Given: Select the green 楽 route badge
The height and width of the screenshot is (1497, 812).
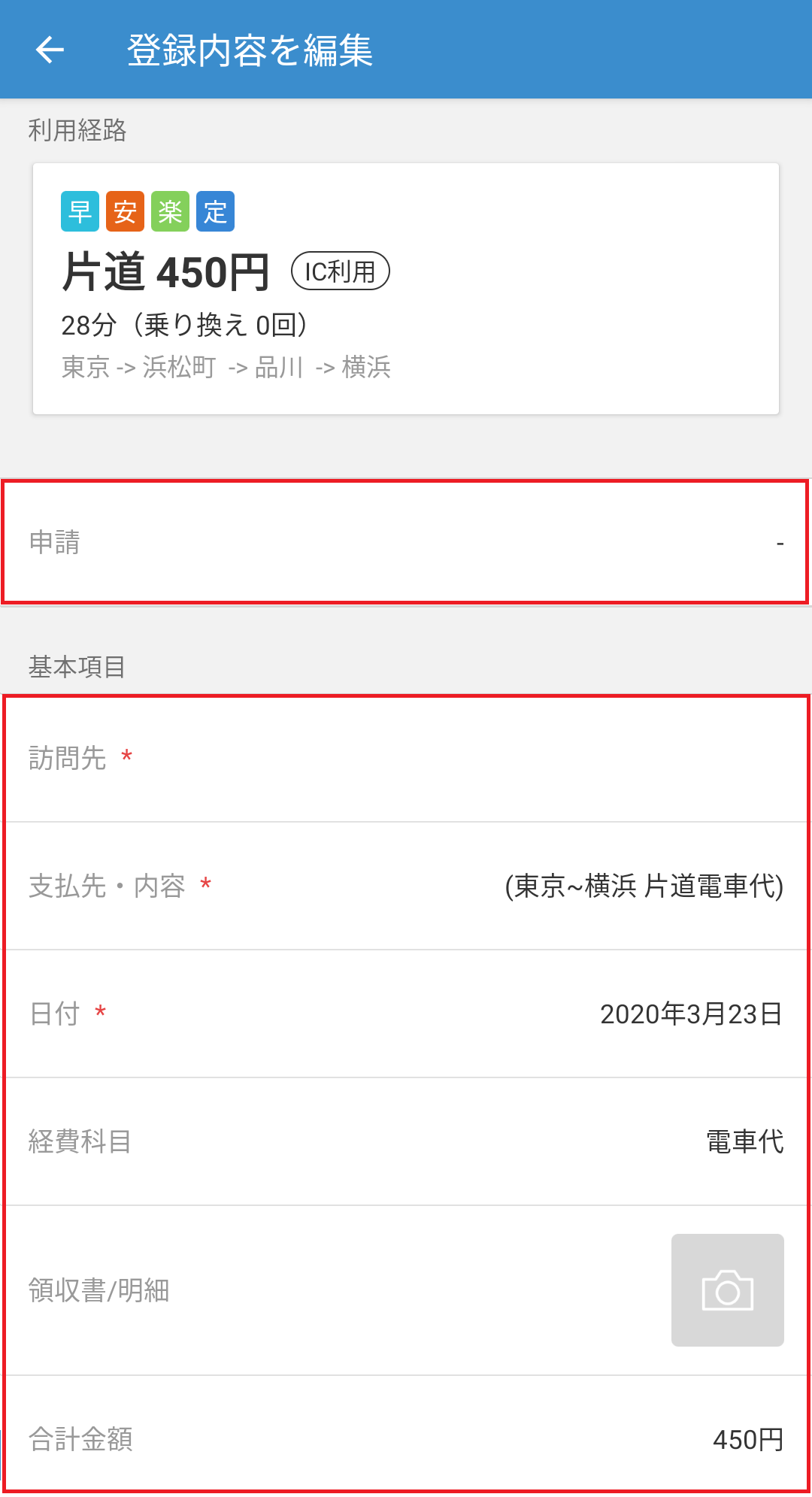Looking at the screenshot, I should (168, 211).
